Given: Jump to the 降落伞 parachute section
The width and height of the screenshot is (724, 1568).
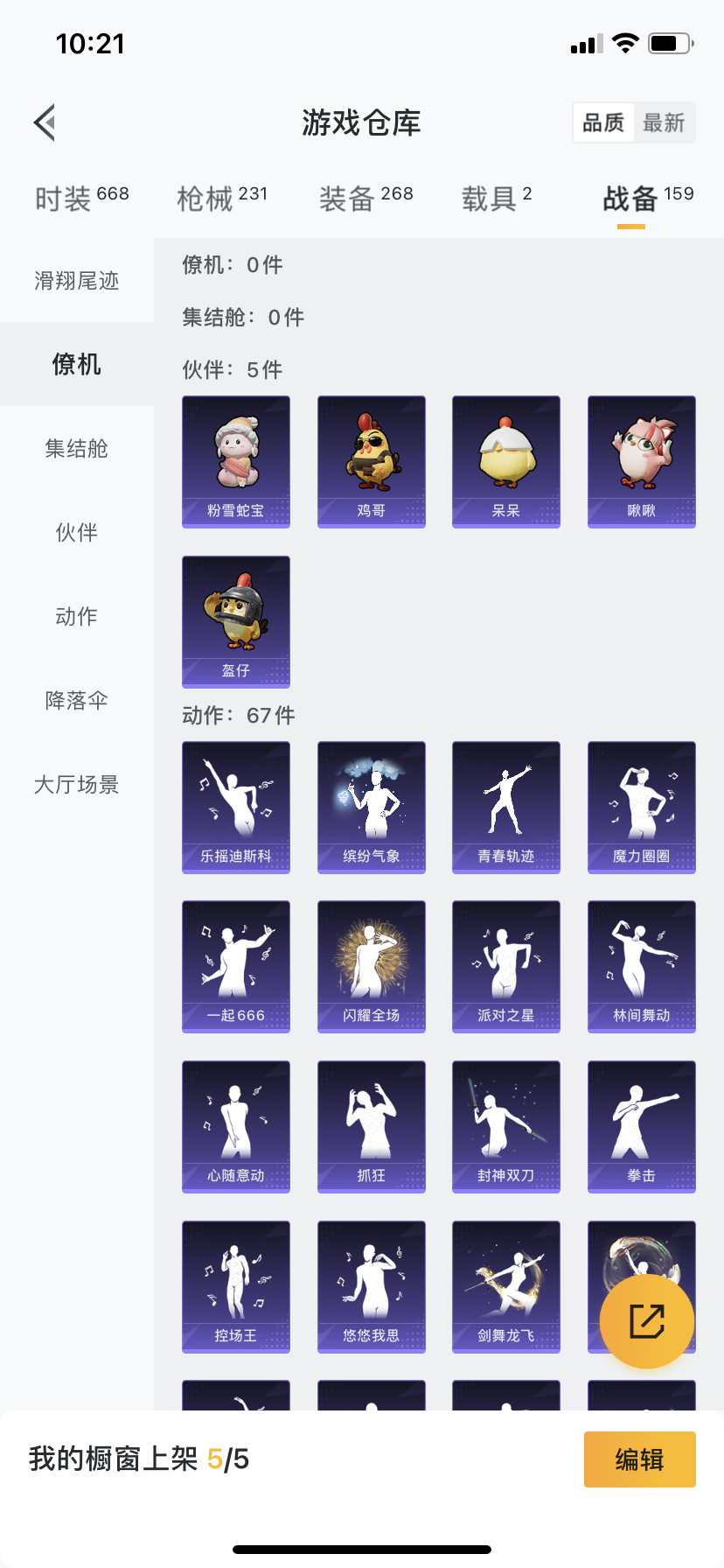Looking at the screenshot, I should 76,701.
